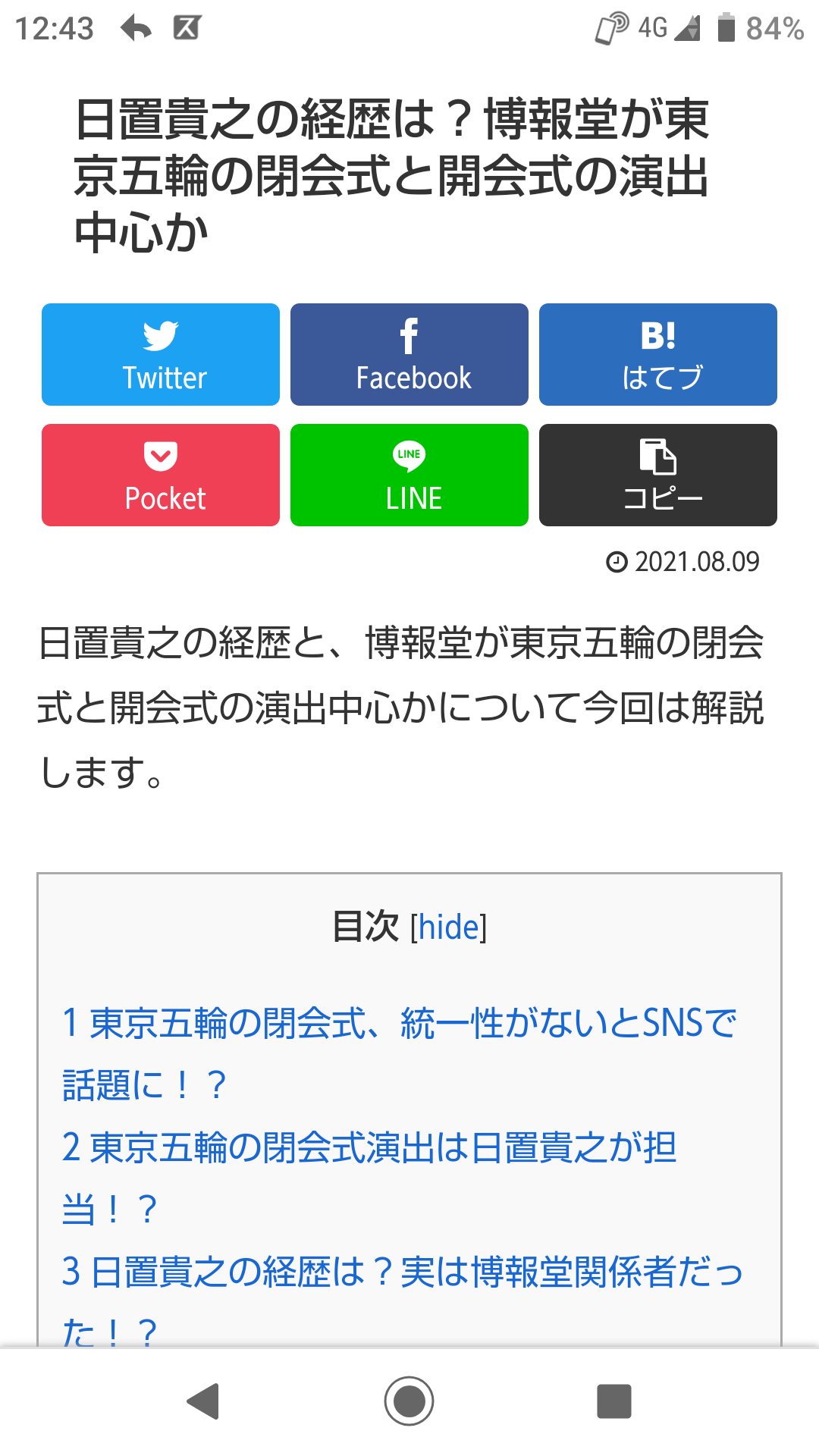Open section 2 on 閉会式演出 担当
This screenshot has width=819, height=1456.
(369, 1148)
